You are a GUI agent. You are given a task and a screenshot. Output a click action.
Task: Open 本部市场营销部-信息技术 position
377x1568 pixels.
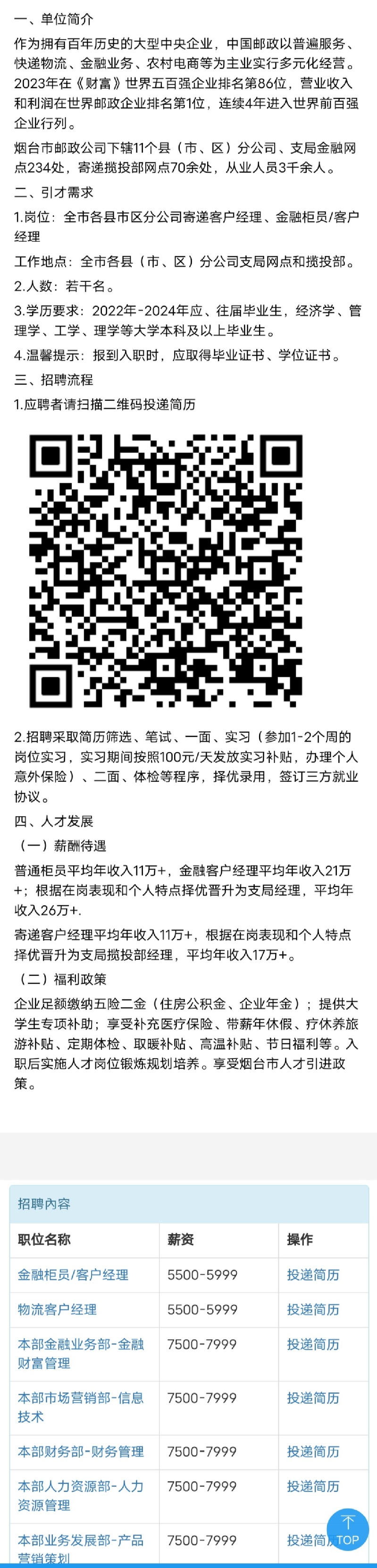(x=80, y=1407)
